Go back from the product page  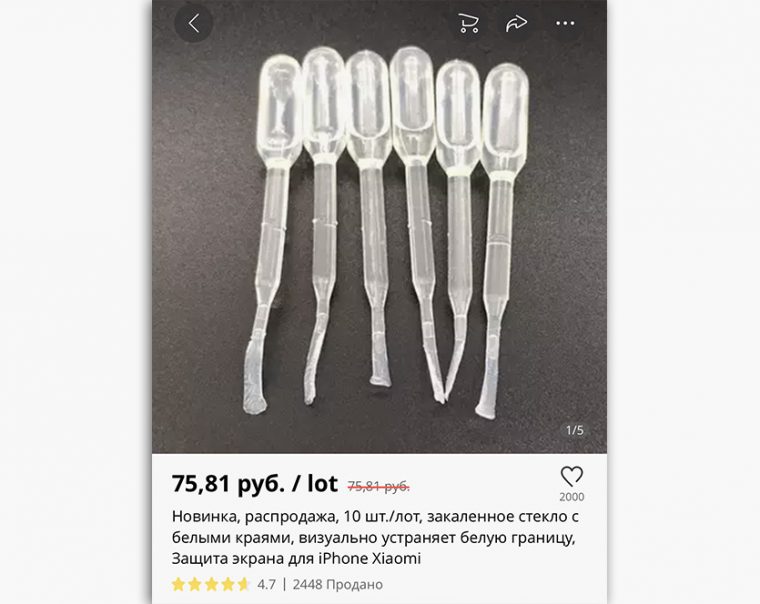193,23
